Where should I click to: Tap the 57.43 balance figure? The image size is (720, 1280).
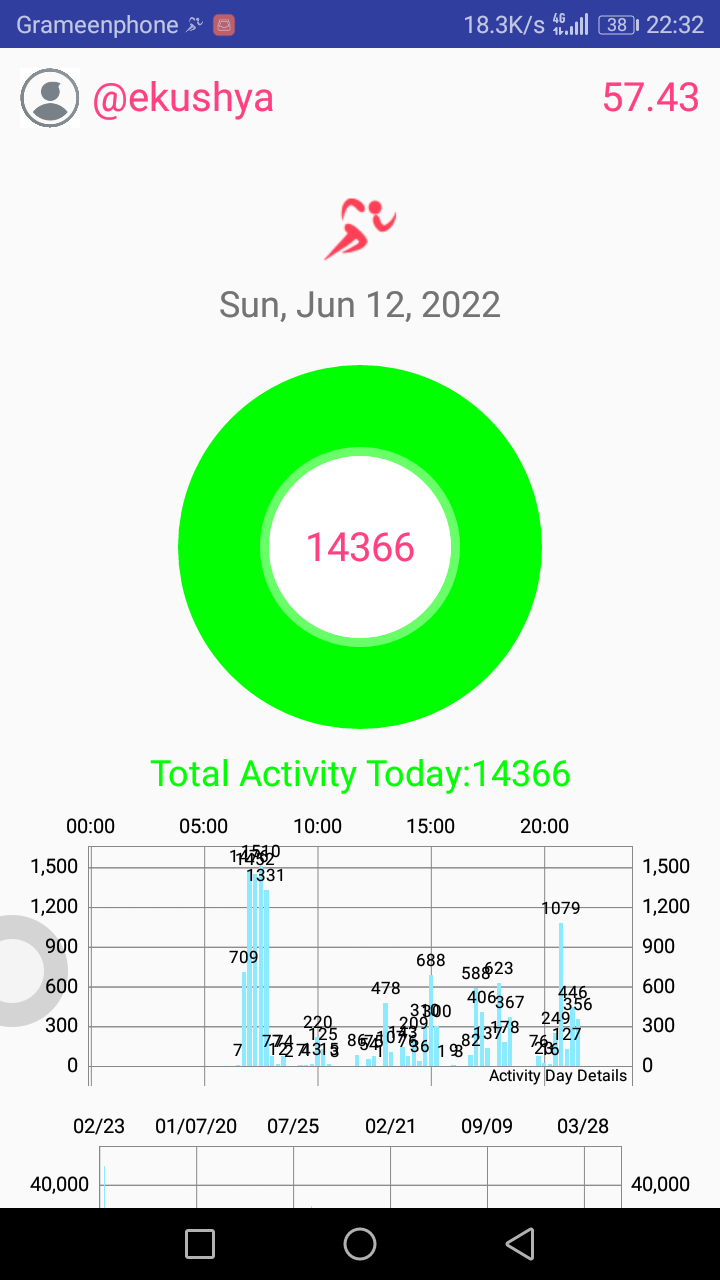point(650,98)
